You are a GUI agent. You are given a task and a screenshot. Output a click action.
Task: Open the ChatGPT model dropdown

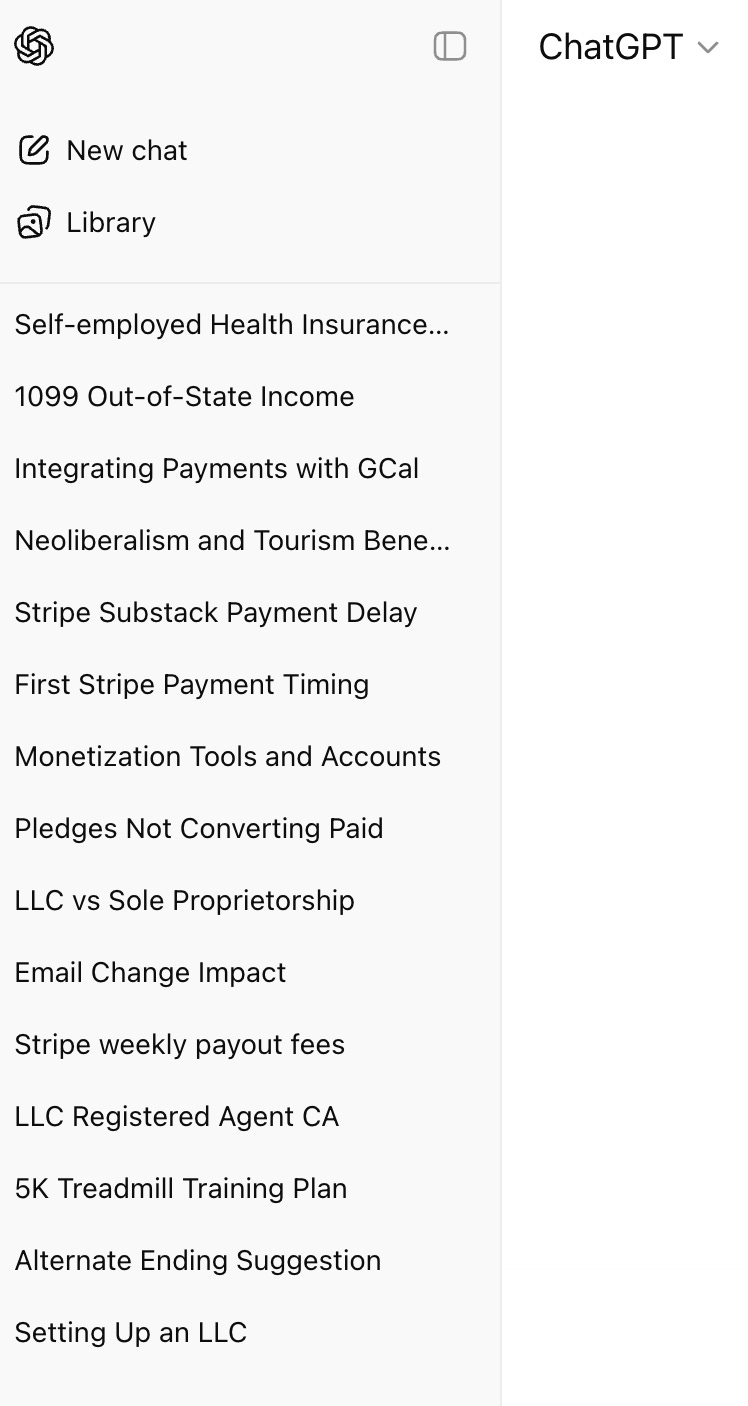point(628,47)
